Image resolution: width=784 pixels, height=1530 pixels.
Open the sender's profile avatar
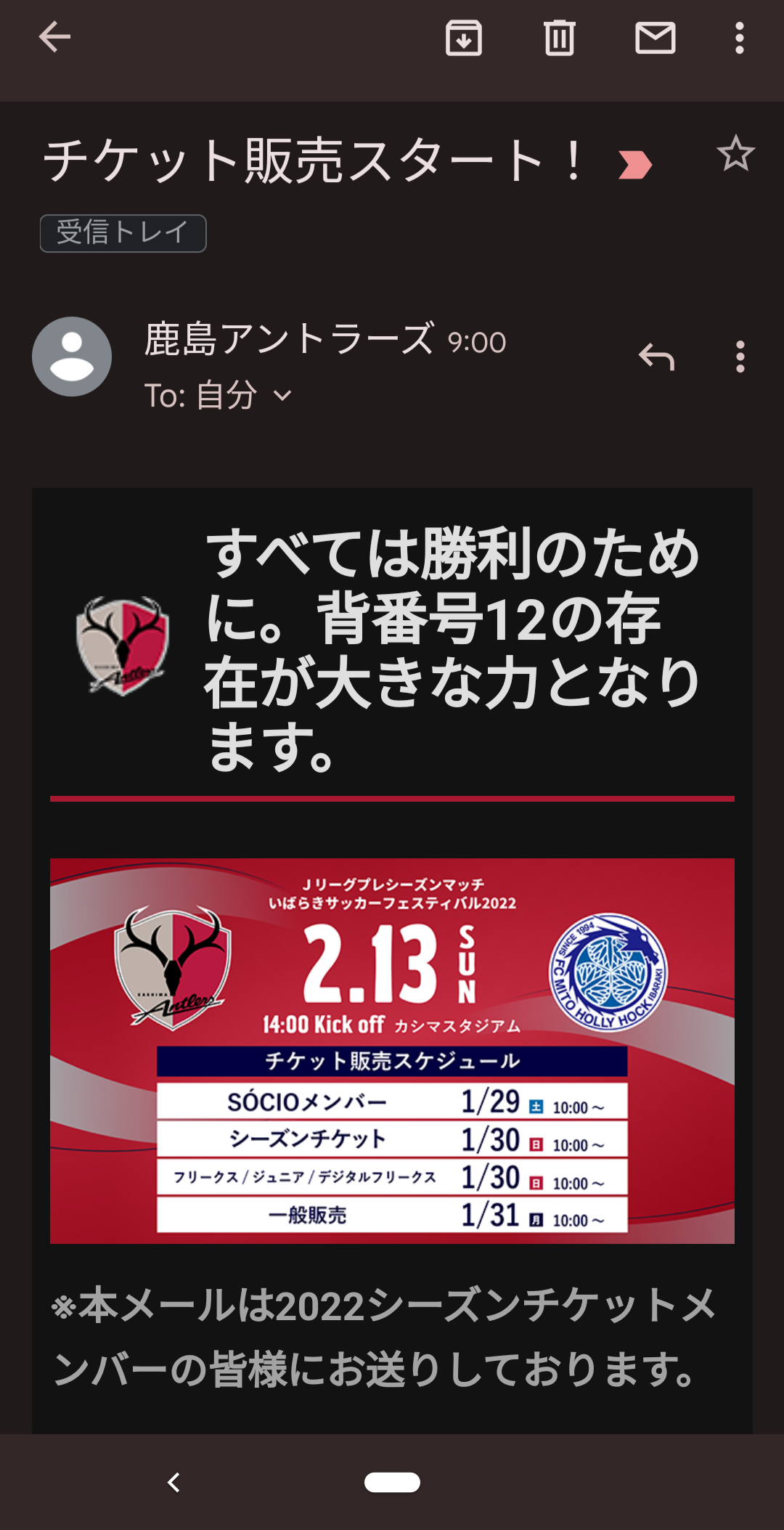pyautogui.click(x=72, y=357)
